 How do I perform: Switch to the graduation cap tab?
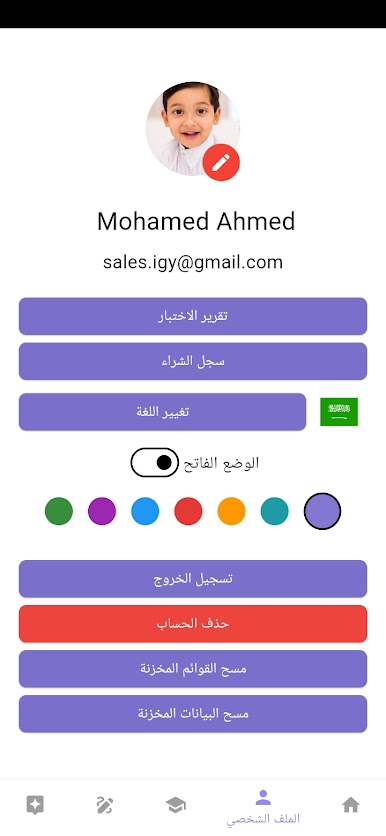coord(176,805)
